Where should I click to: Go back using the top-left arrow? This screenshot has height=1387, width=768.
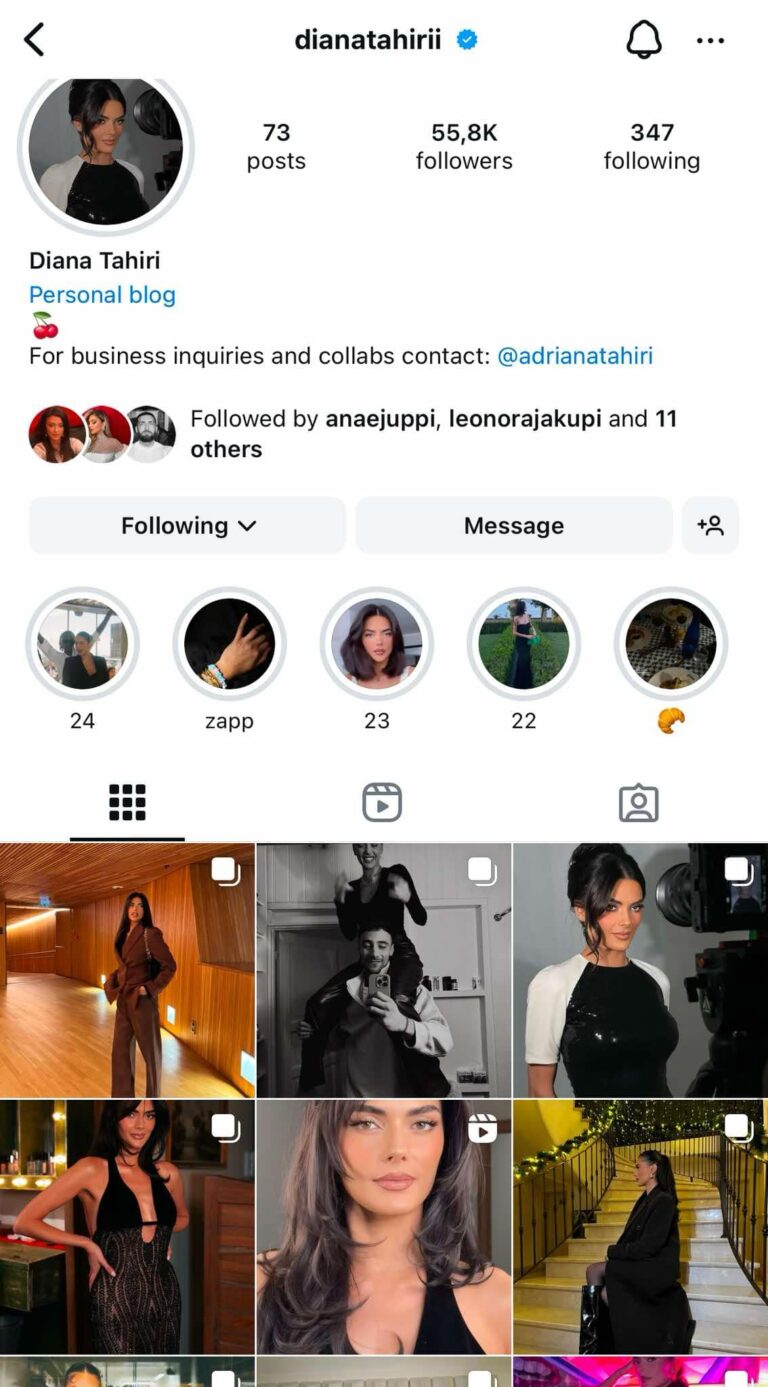[34, 40]
